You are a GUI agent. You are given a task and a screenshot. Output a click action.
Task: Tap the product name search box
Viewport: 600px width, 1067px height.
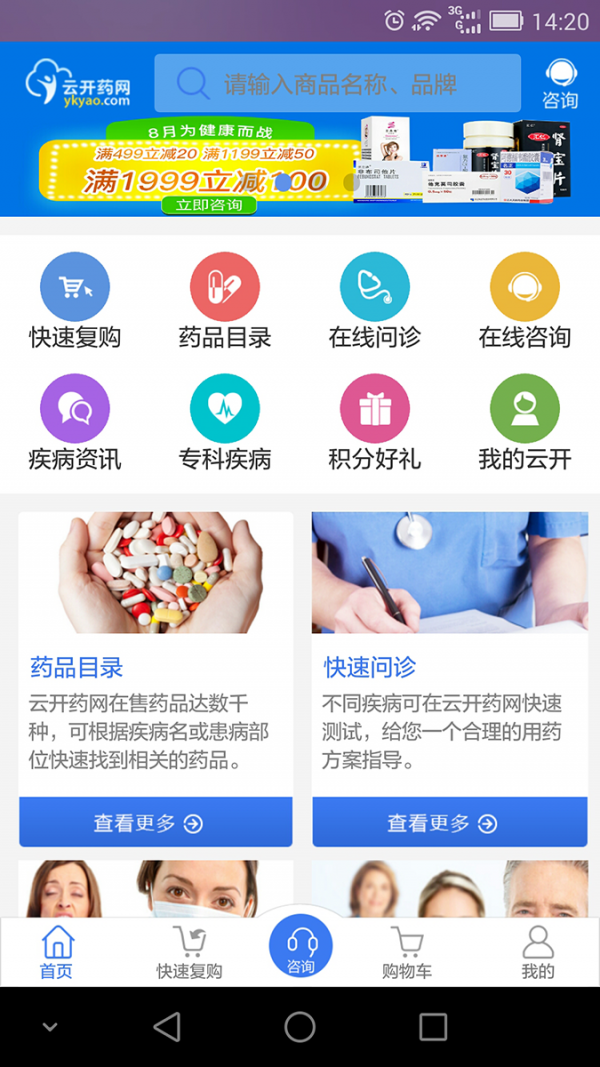tap(337, 83)
